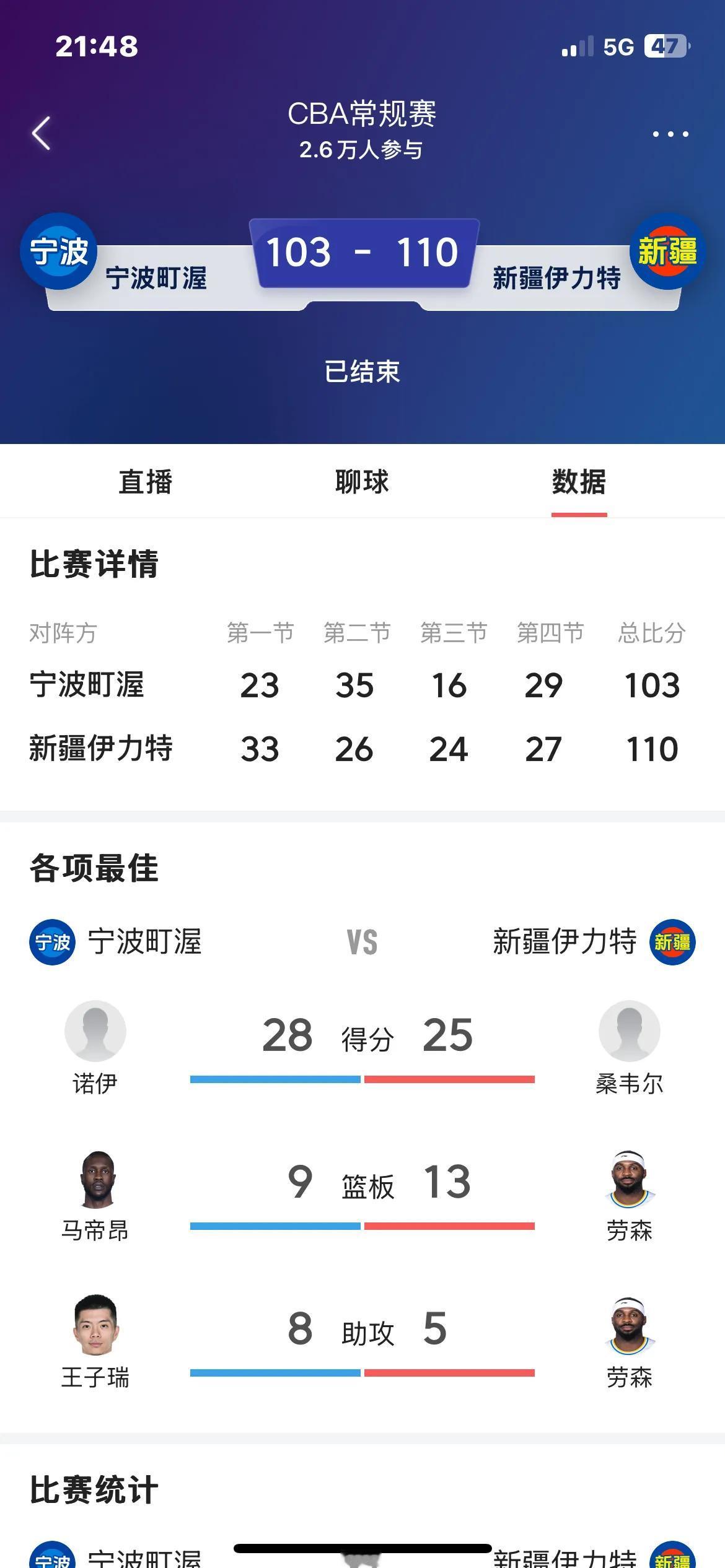This screenshot has width=725, height=1568.
Task: Tap the back arrow at top left
Action: tap(41, 133)
